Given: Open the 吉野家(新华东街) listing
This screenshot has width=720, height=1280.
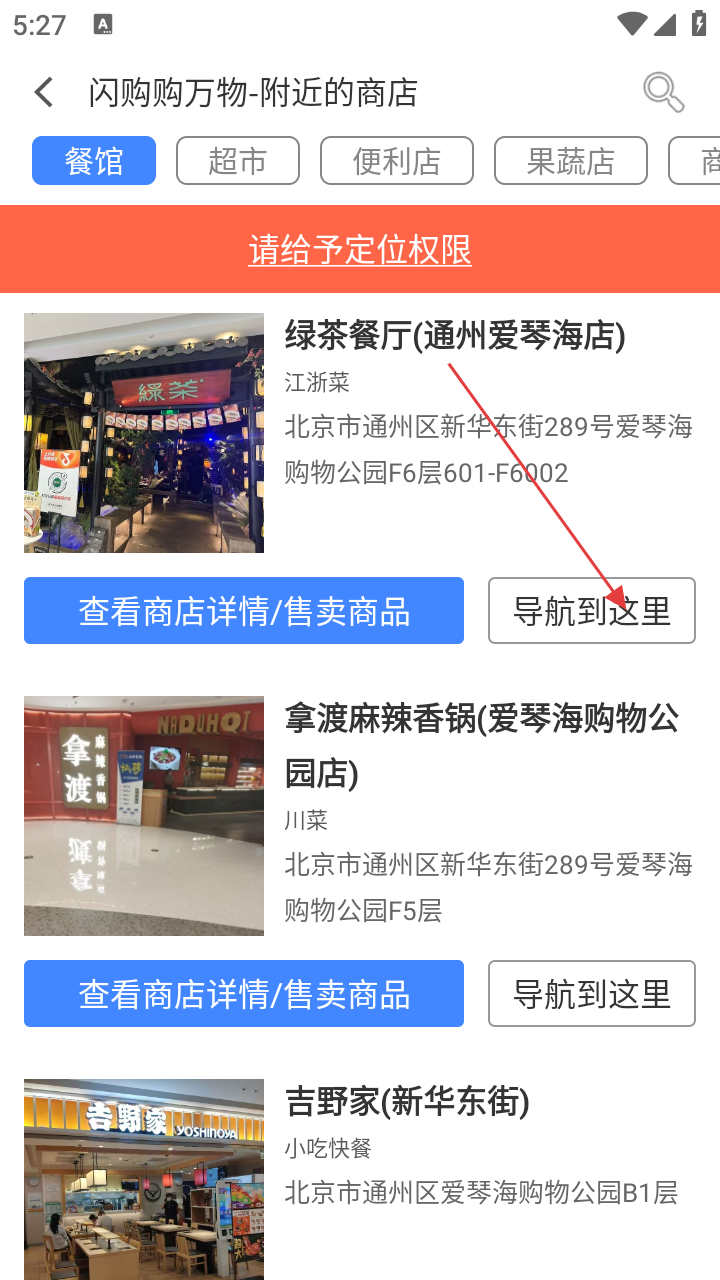Looking at the screenshot, I should pyautogui.click(x=407, y=1102).
